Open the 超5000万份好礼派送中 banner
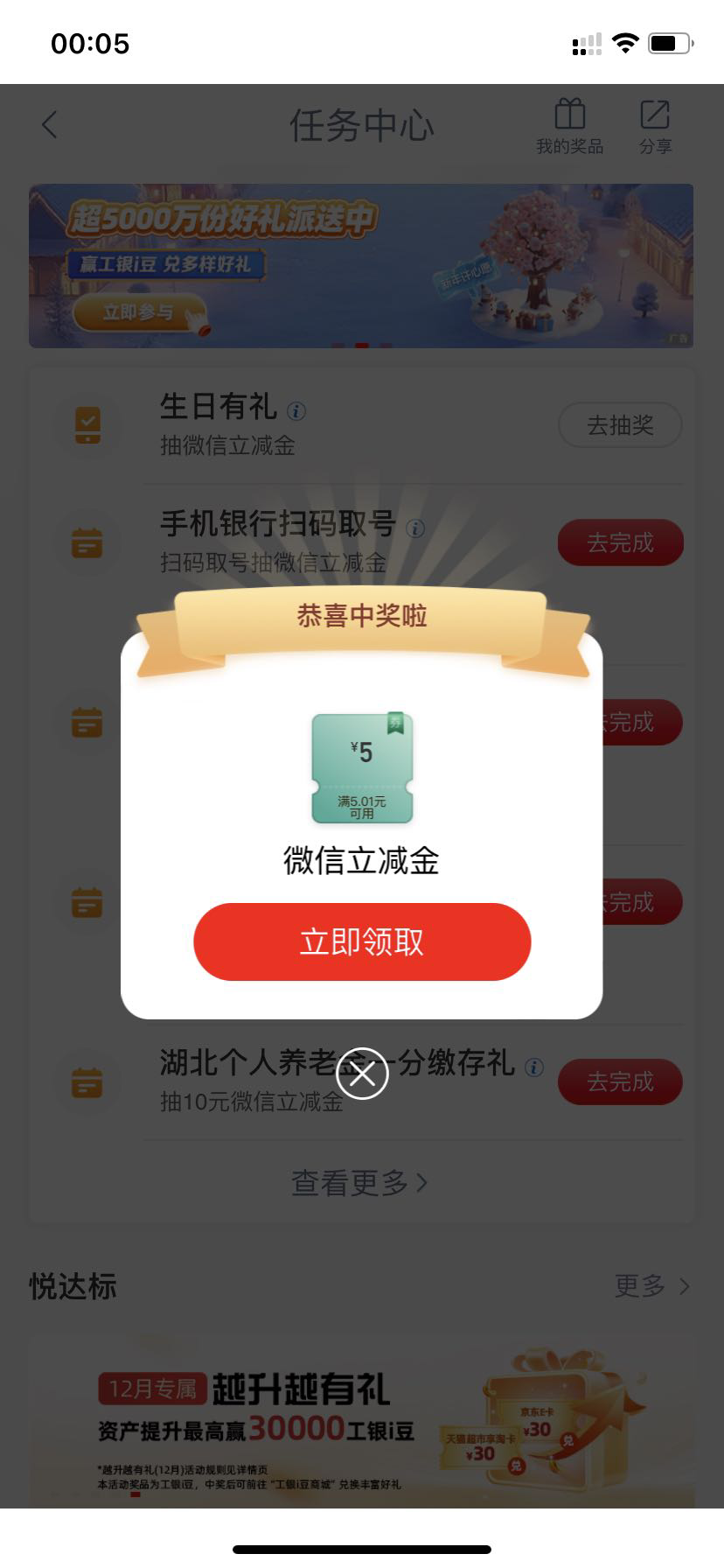The height and width of the screenshot is (1568, 724). click(x=361, y=266)
